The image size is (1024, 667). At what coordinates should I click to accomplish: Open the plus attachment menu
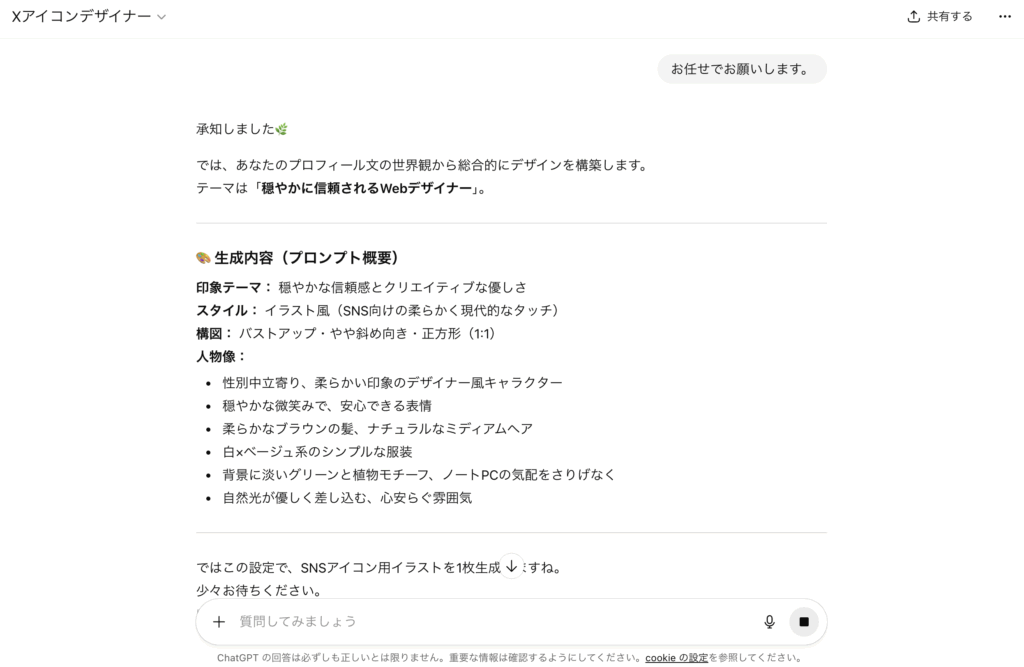pos(219,621)
